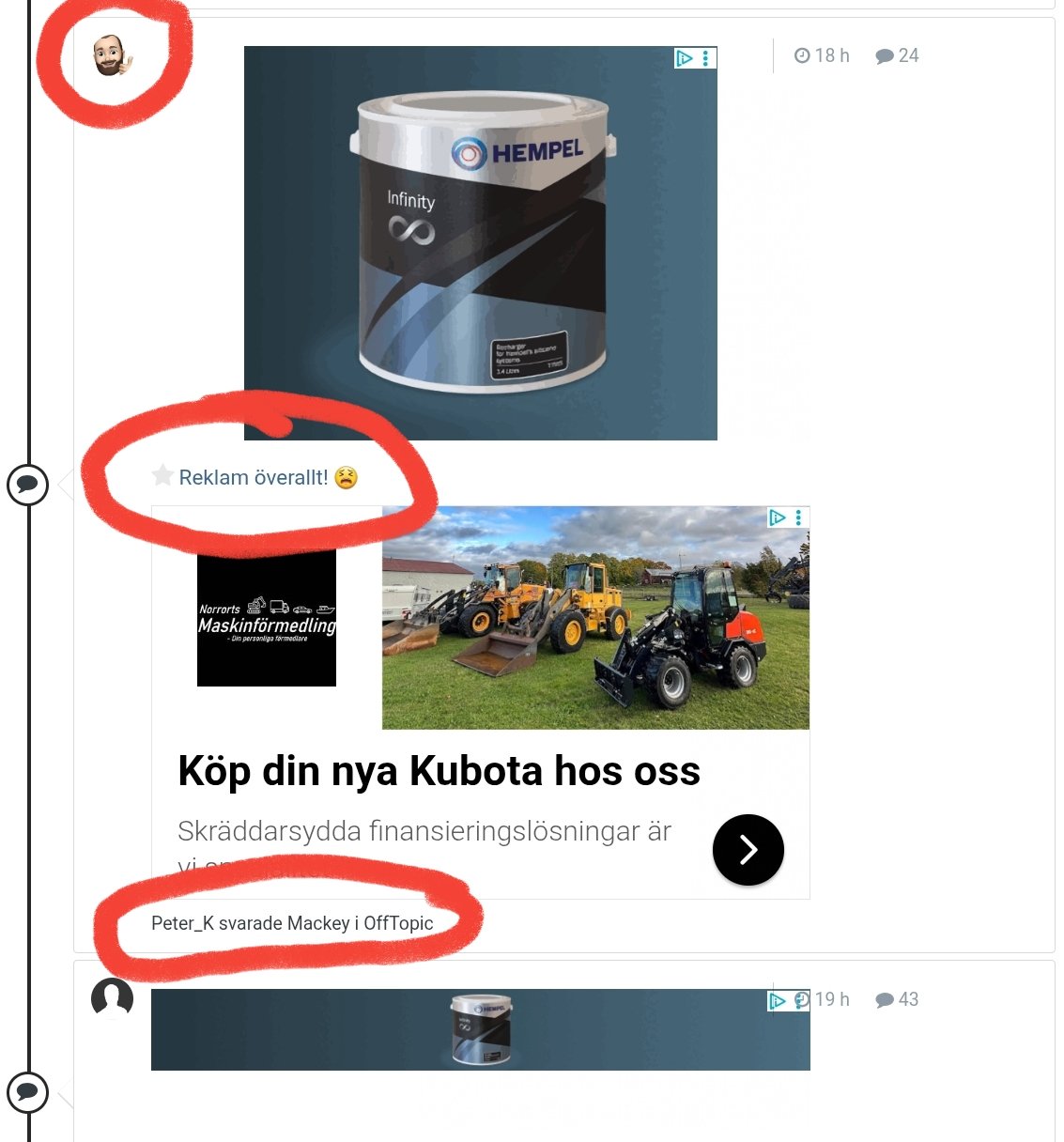
Task: Open the Hempel Infinity paint ad
Action: click(x=480, y=242)
